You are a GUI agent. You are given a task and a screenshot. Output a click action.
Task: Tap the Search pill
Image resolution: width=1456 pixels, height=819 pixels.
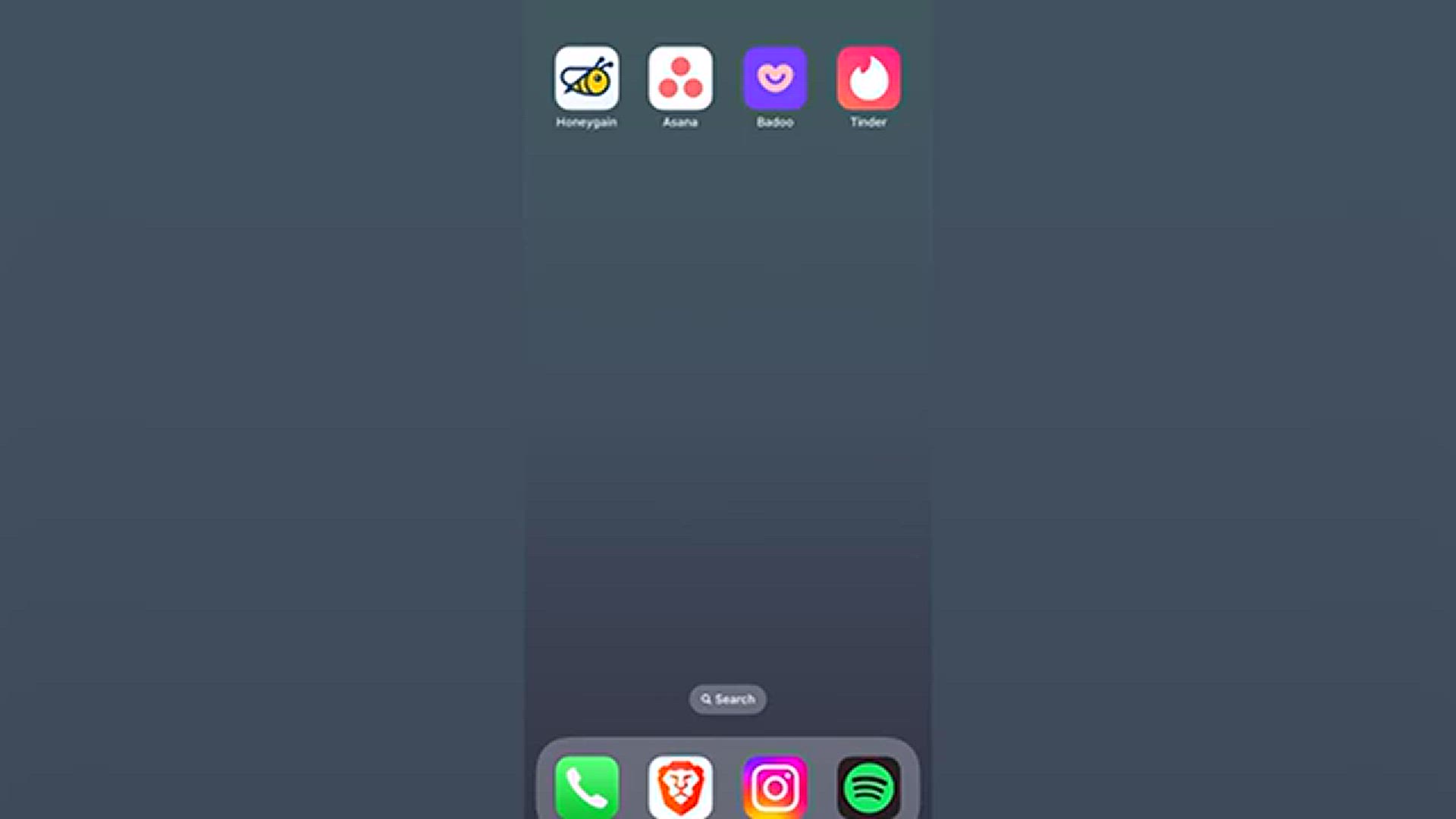click(x=727, y=699)
